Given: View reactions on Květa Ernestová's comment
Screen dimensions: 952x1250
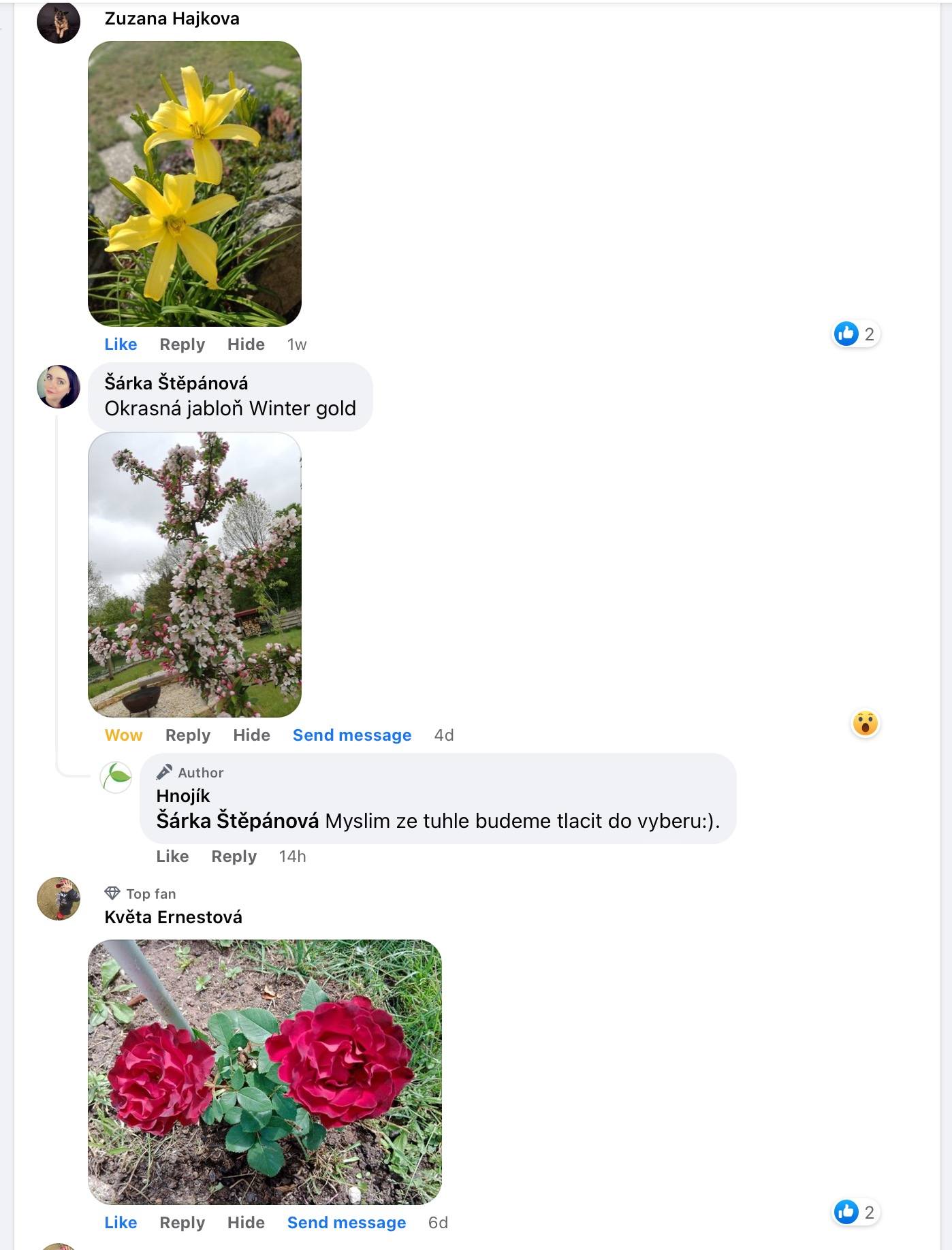Looking at the screenshot, I should click(x=855, y=1212).
